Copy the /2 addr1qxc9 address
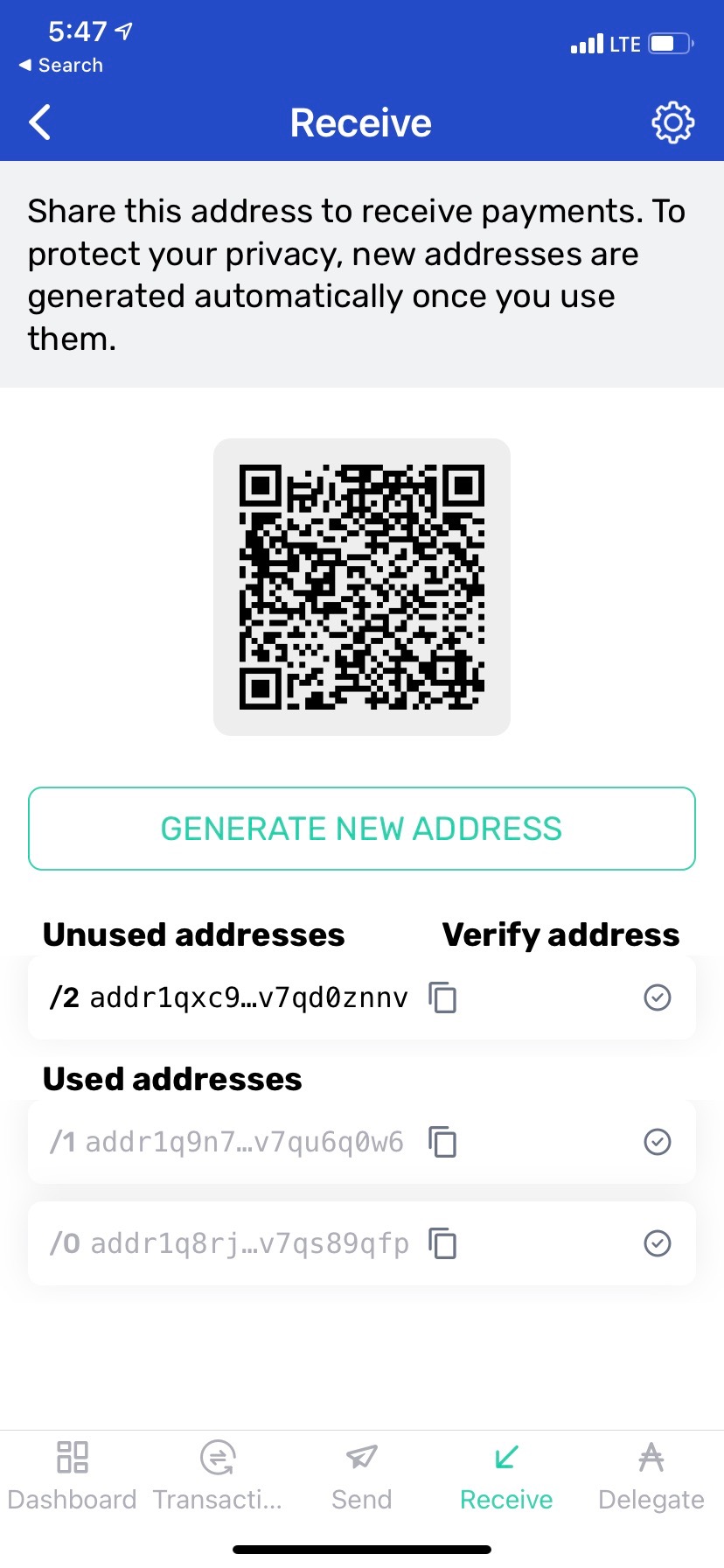This screenshot has width=724, height=1568. click(443, 997)
